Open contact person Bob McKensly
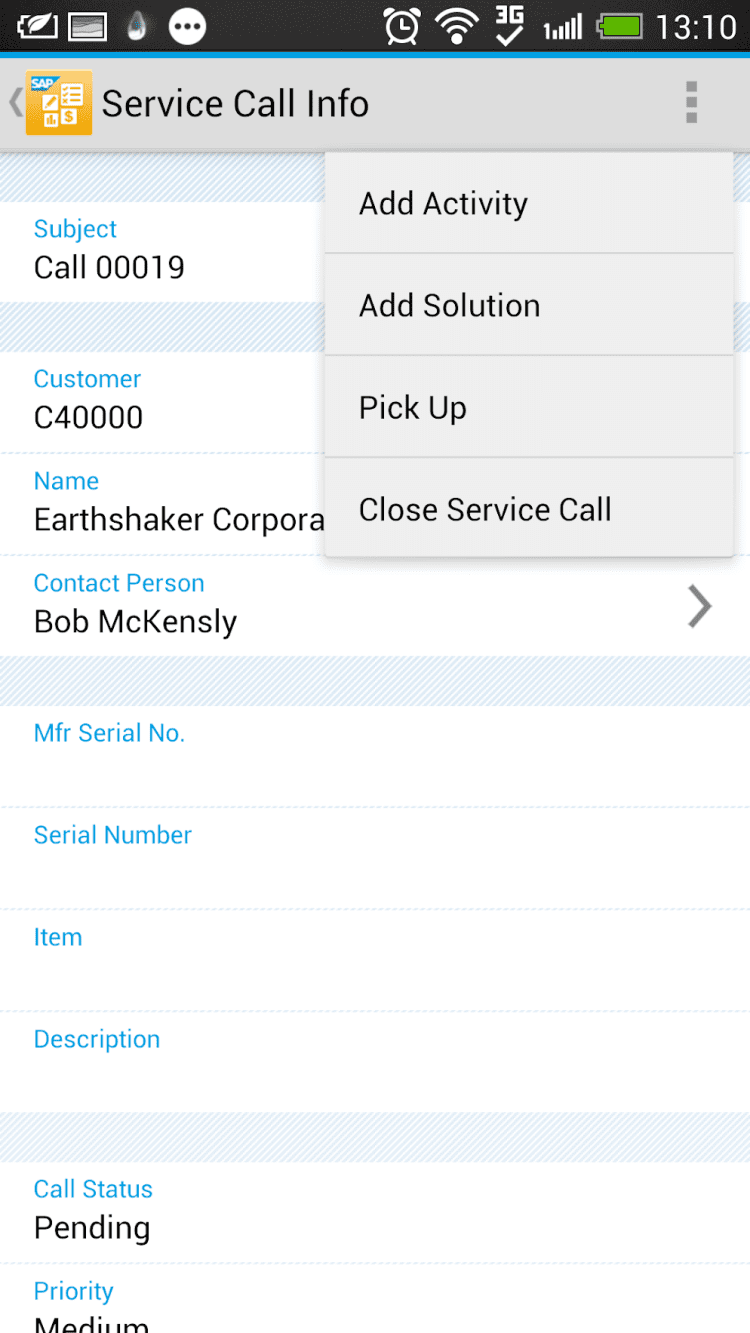This screenshot has width=750, height=1333. [374, 605]
